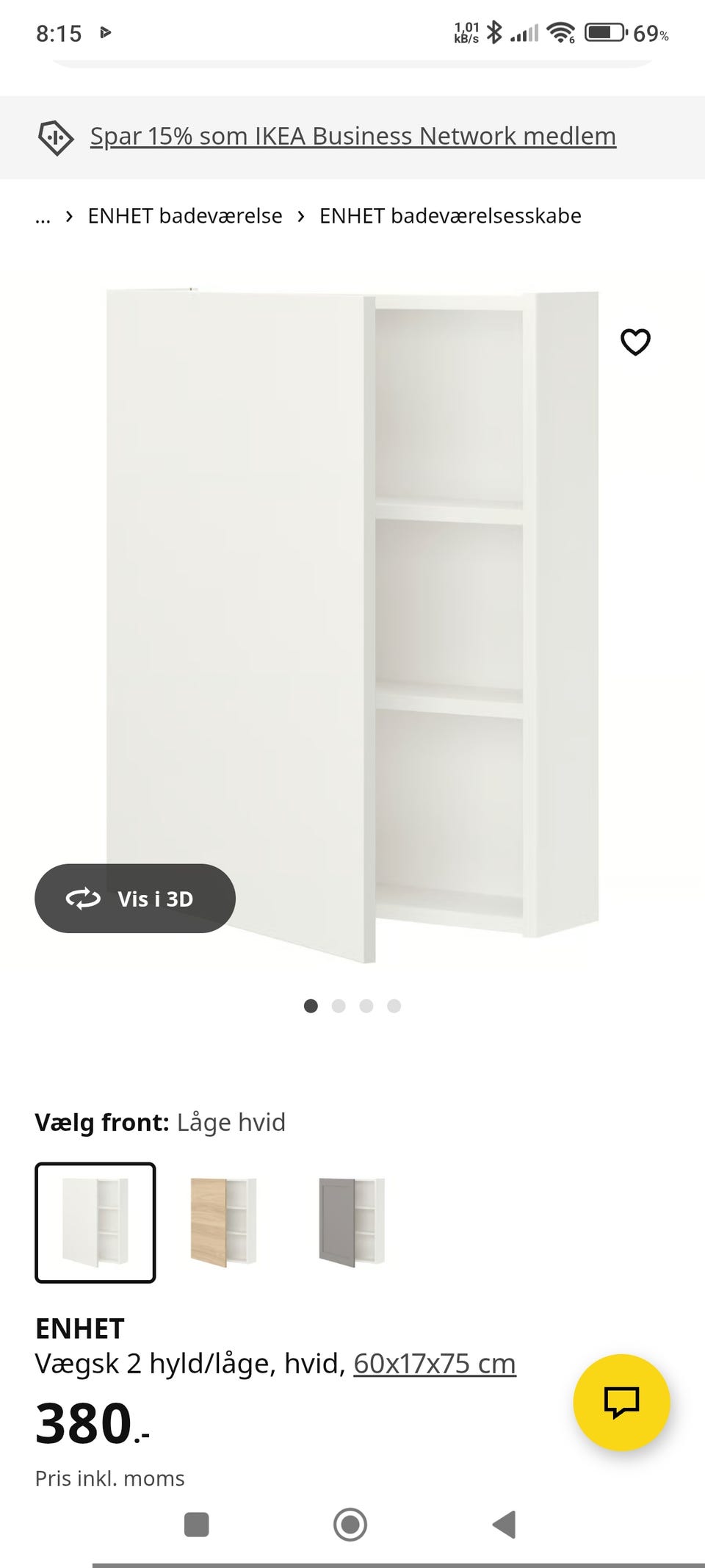Open ENHET badeværelse breadcrumb

click(x=185, y=215)
